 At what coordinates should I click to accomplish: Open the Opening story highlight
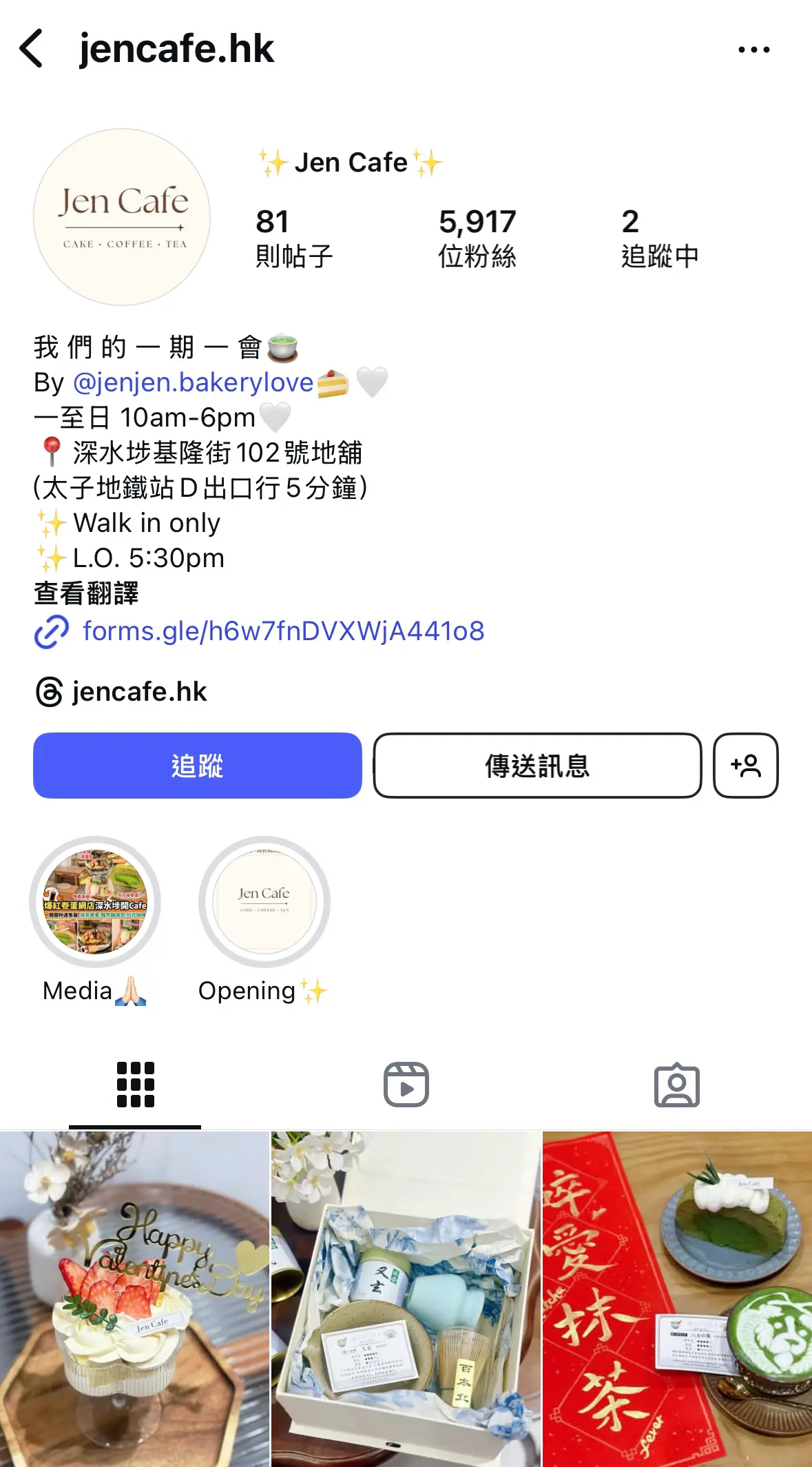(x=264, y=920)
